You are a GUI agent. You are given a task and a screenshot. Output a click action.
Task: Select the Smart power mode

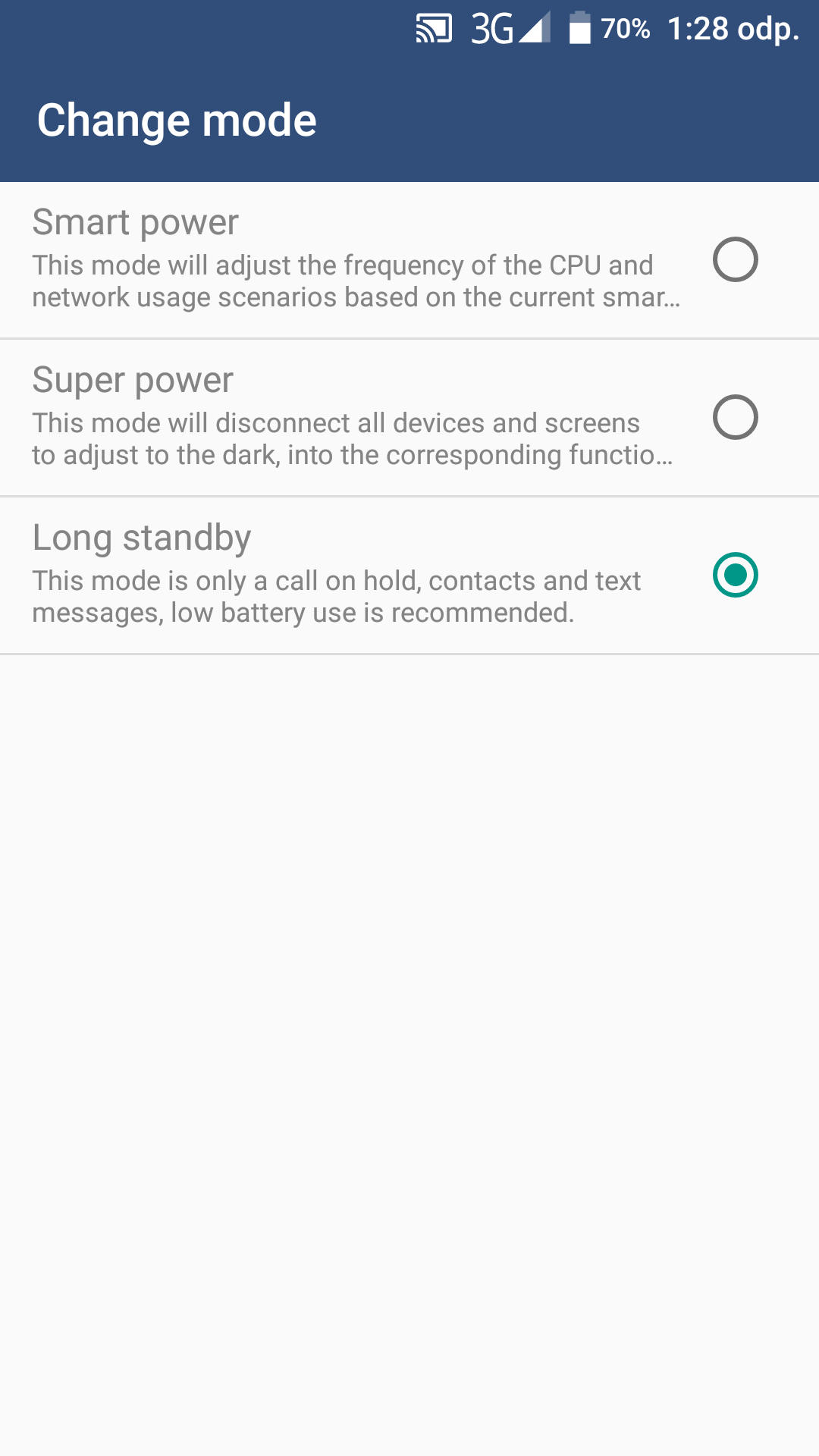click(x=735, y=259)
